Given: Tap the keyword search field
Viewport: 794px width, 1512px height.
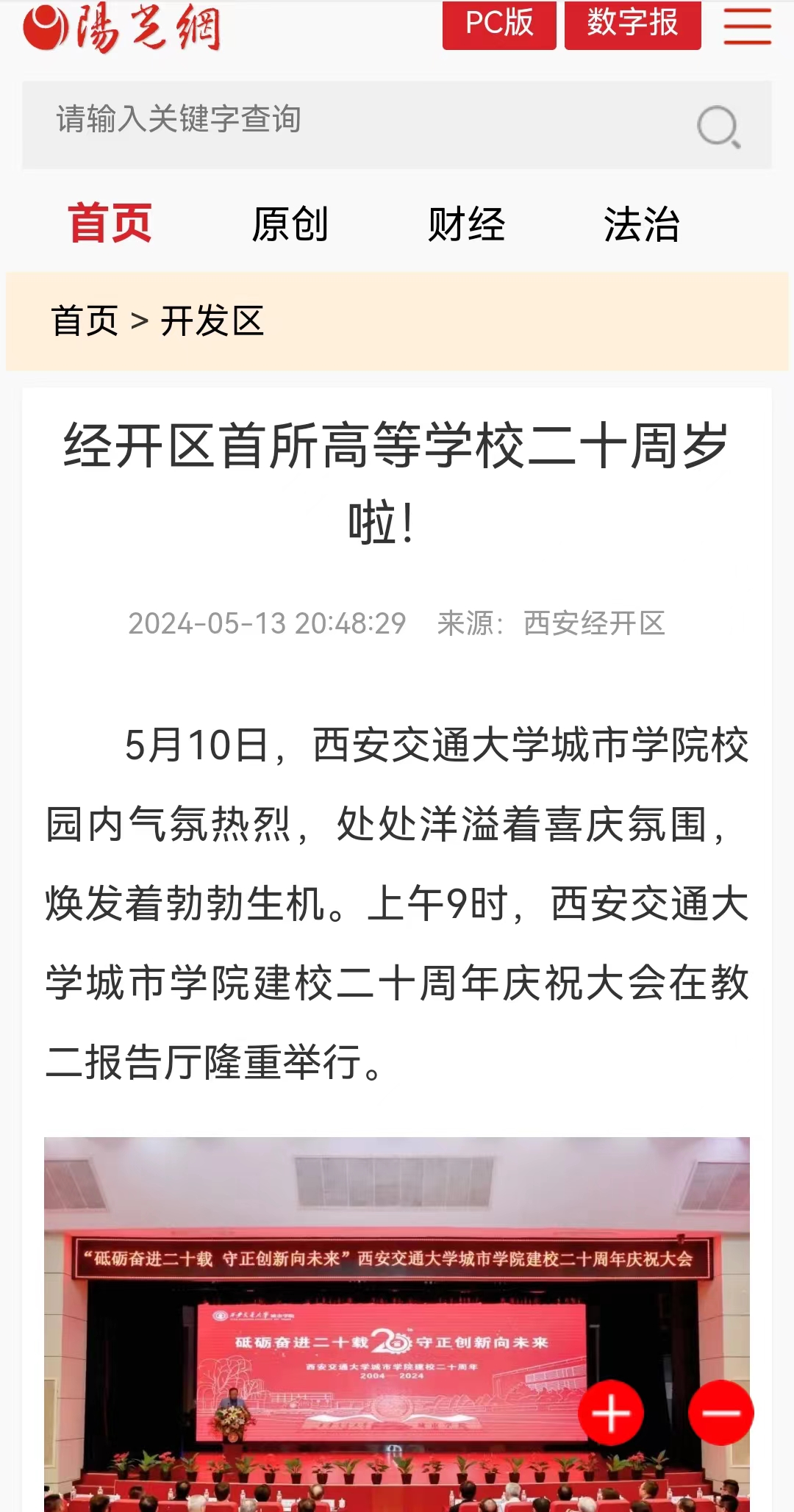Looking at the screenshot, I should pos(353,121).
